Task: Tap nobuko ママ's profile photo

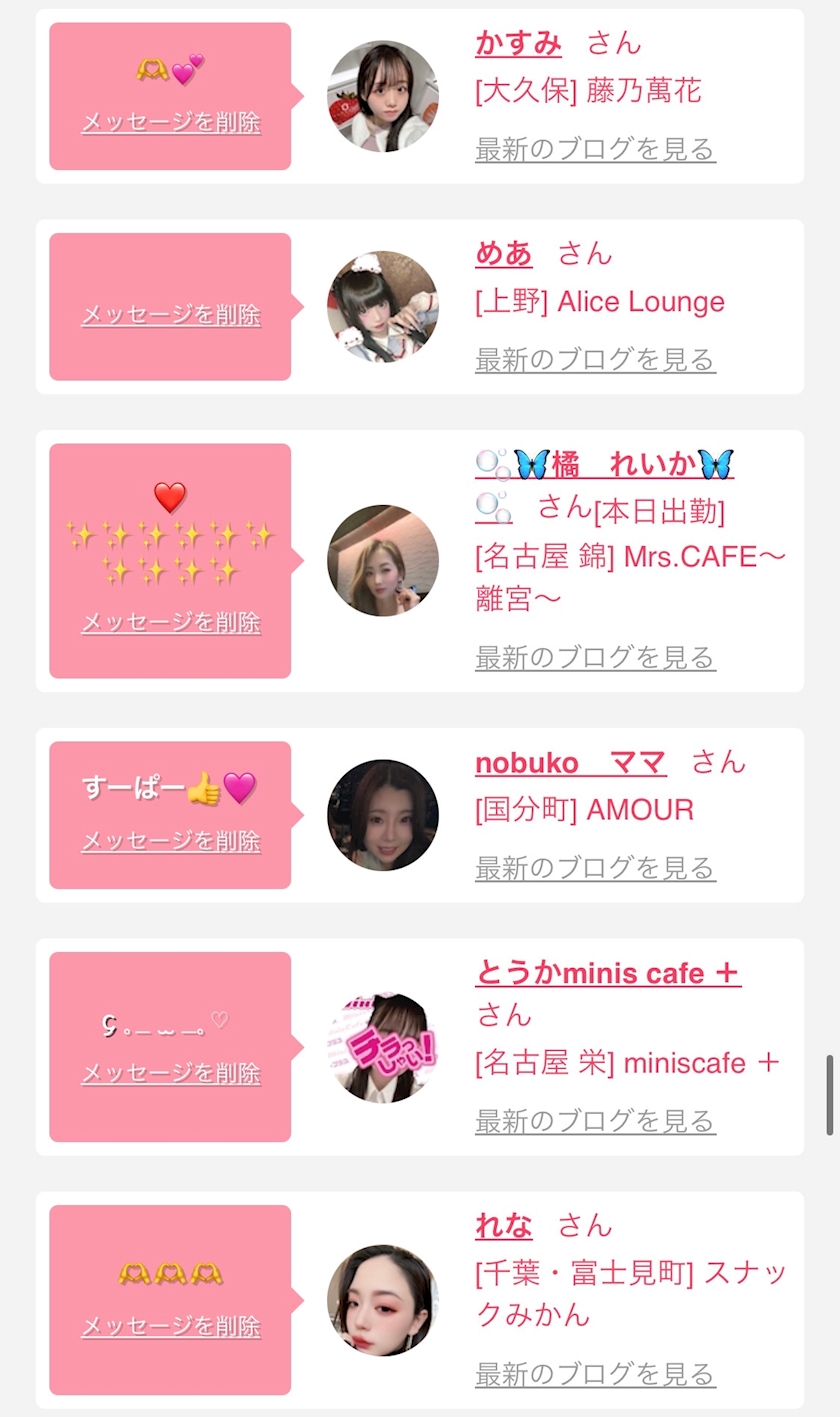Action: pos(383,815)
